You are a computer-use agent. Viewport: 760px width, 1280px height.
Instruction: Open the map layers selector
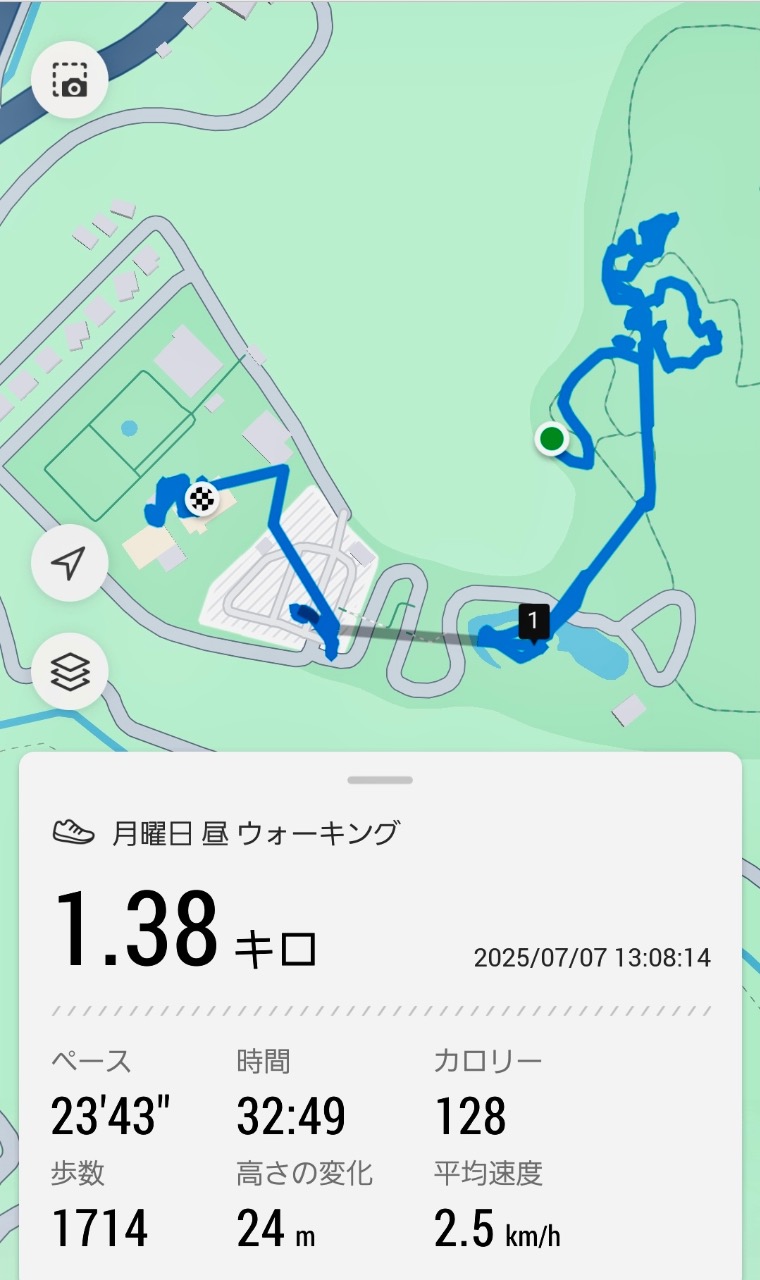tap(70, 670)
